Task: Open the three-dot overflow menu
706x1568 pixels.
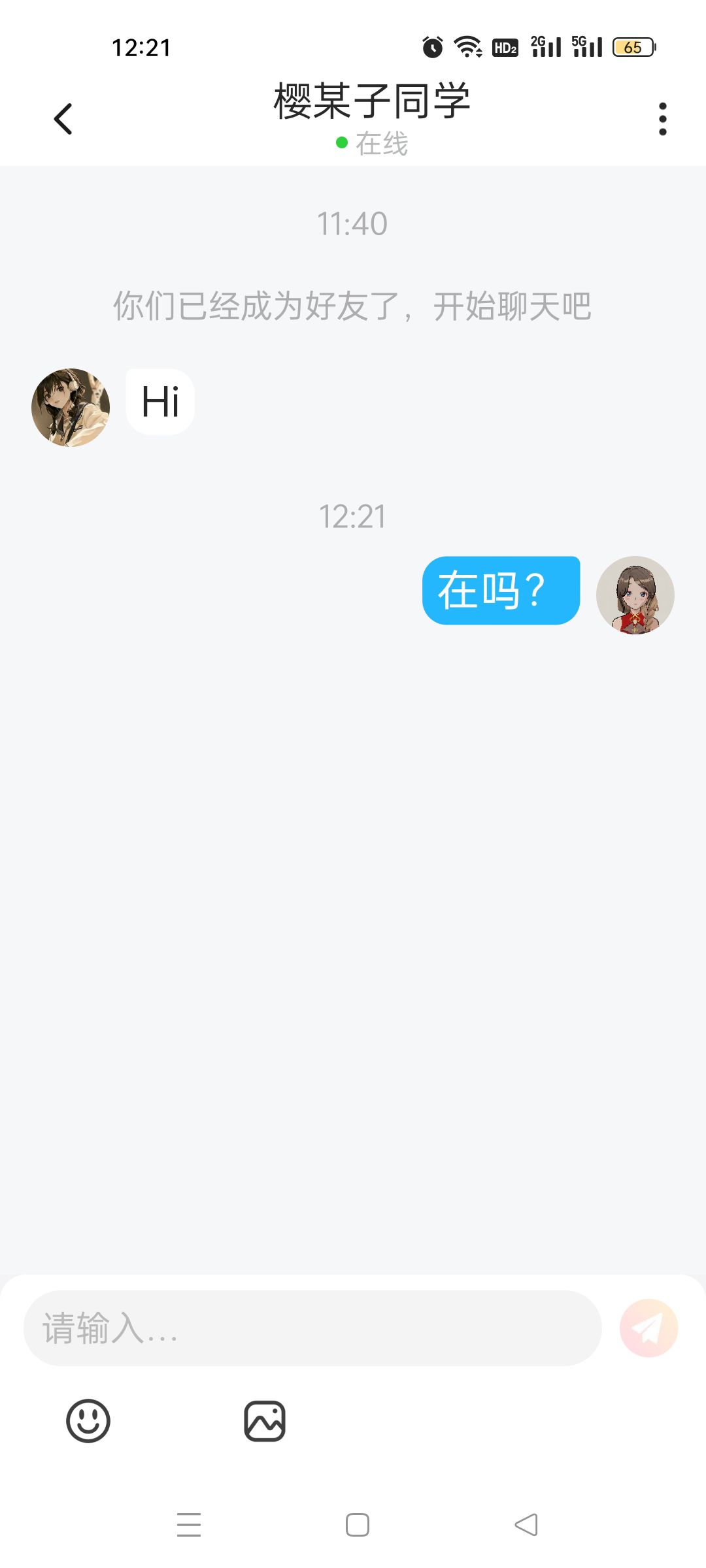Action: pyautogui.click(x=662, y=119)
